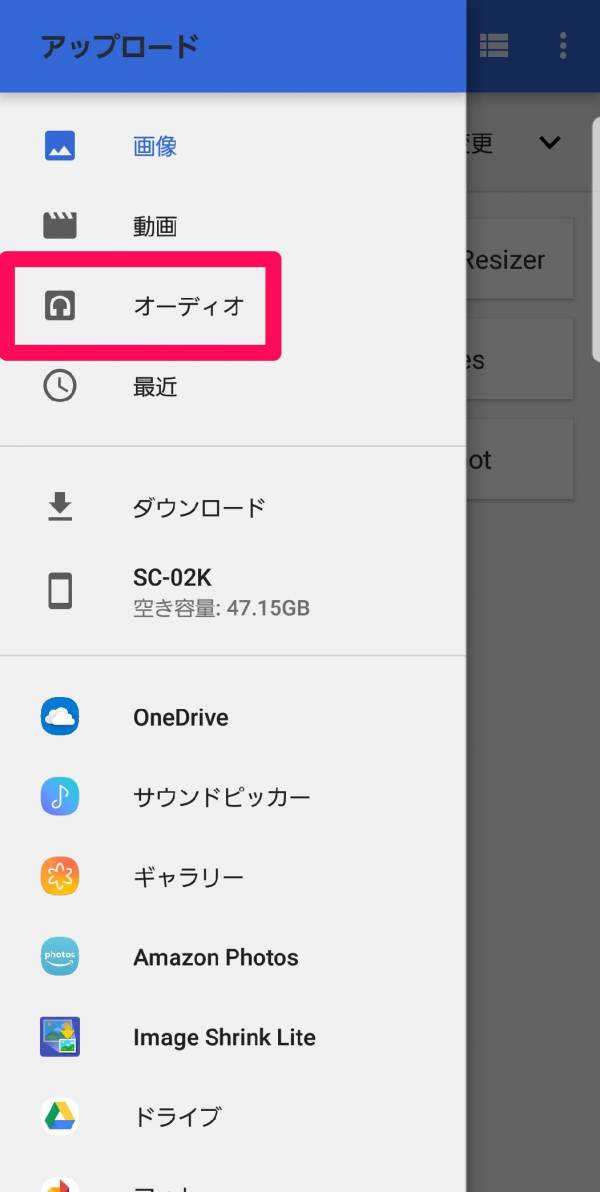600x1192 pixels.
Task: Expand the sort order dropdown
Action: (550, 142)
